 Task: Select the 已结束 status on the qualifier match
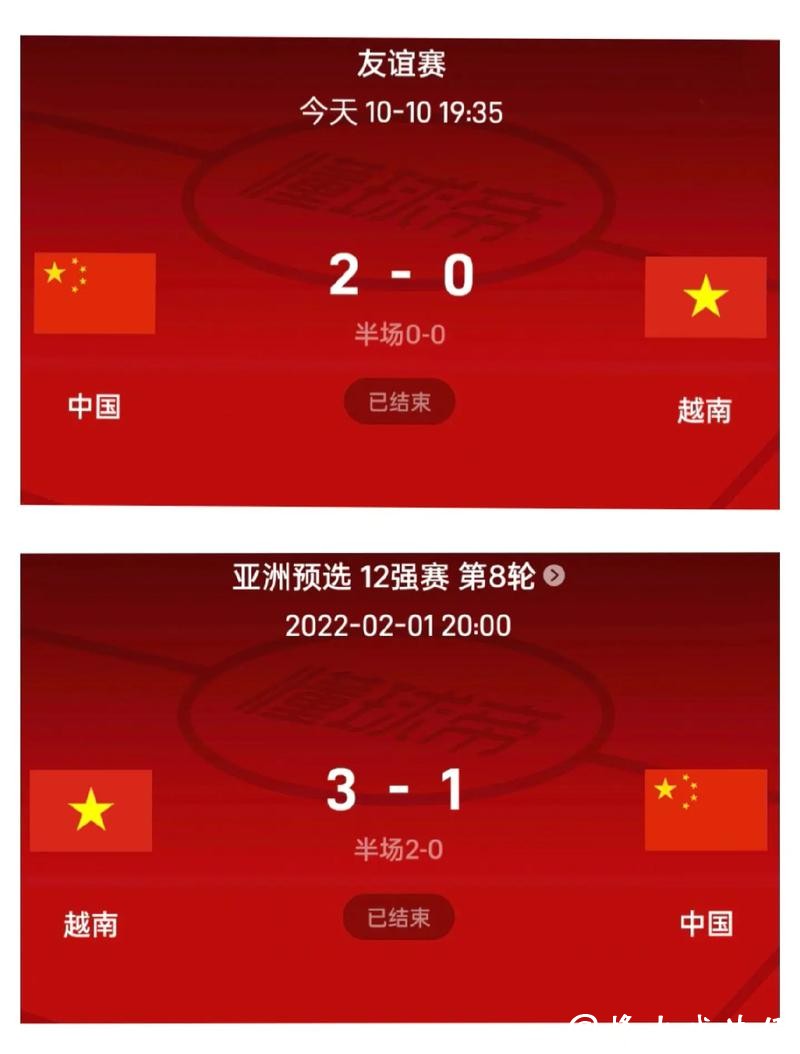click(x=400, y=917)
